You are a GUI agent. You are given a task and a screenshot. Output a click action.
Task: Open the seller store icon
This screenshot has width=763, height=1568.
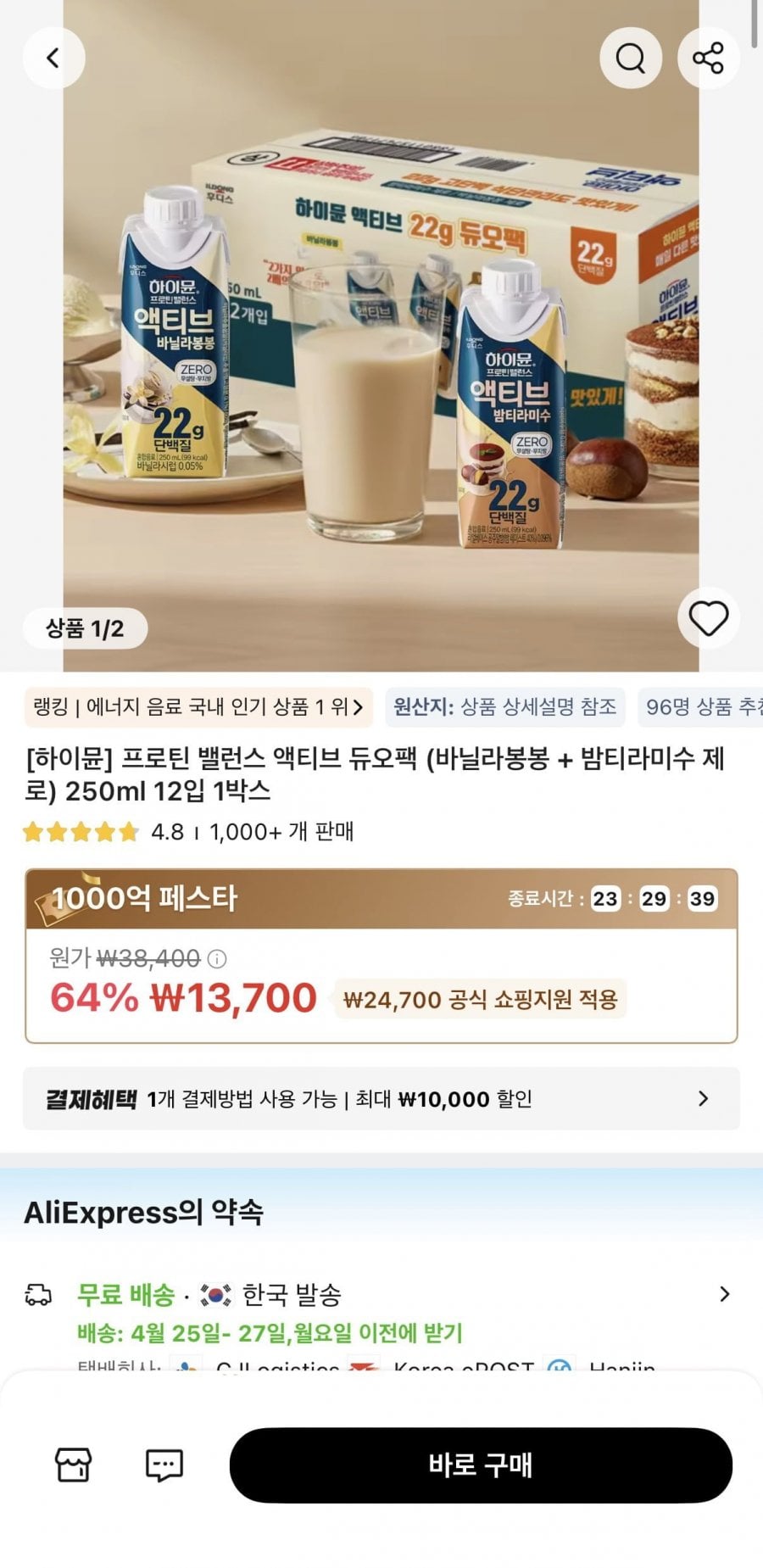pos(73,1465)
